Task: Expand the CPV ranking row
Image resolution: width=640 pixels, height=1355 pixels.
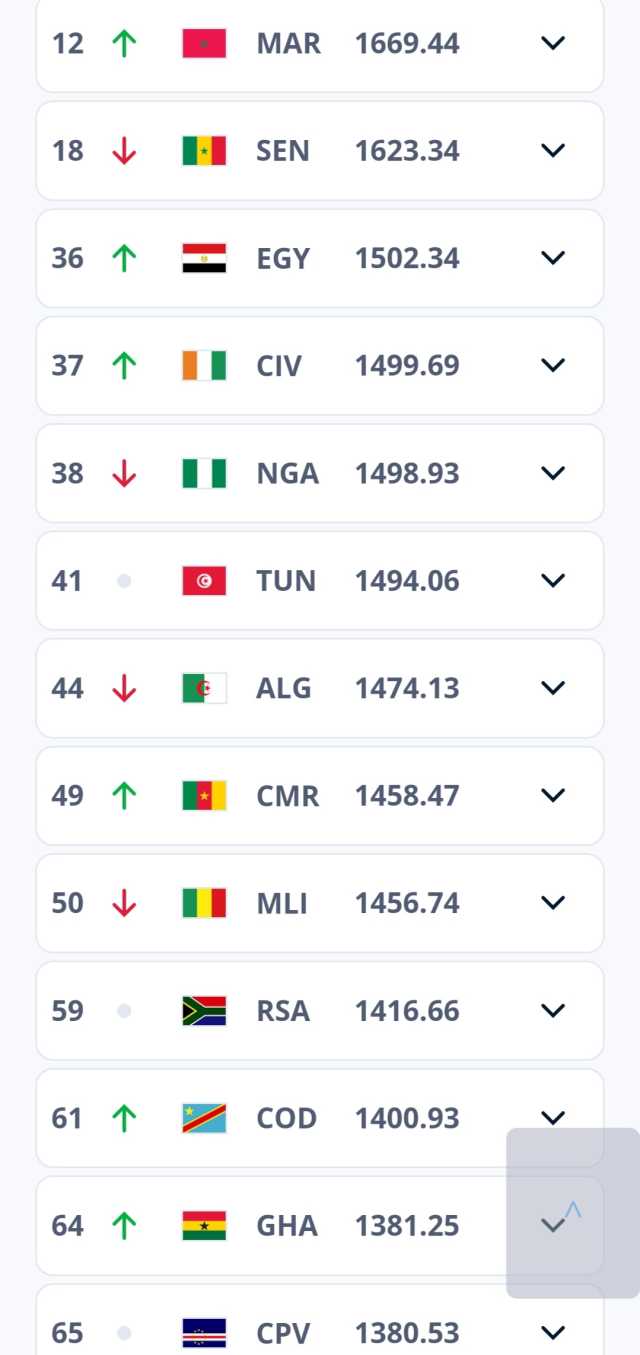Action: [x=553, y=1332]
